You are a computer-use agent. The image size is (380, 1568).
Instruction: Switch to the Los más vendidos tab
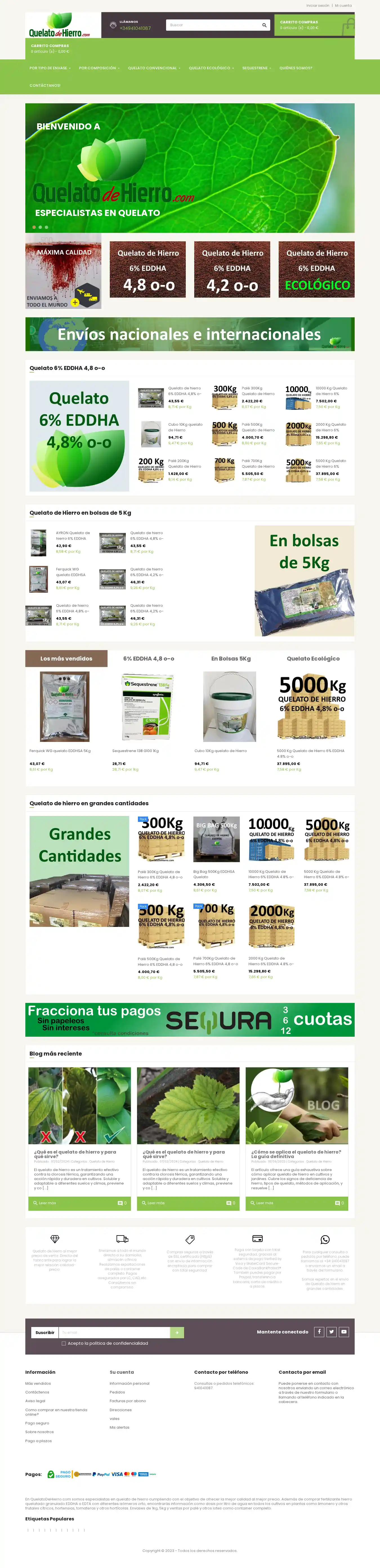click(x=66, y=659)
